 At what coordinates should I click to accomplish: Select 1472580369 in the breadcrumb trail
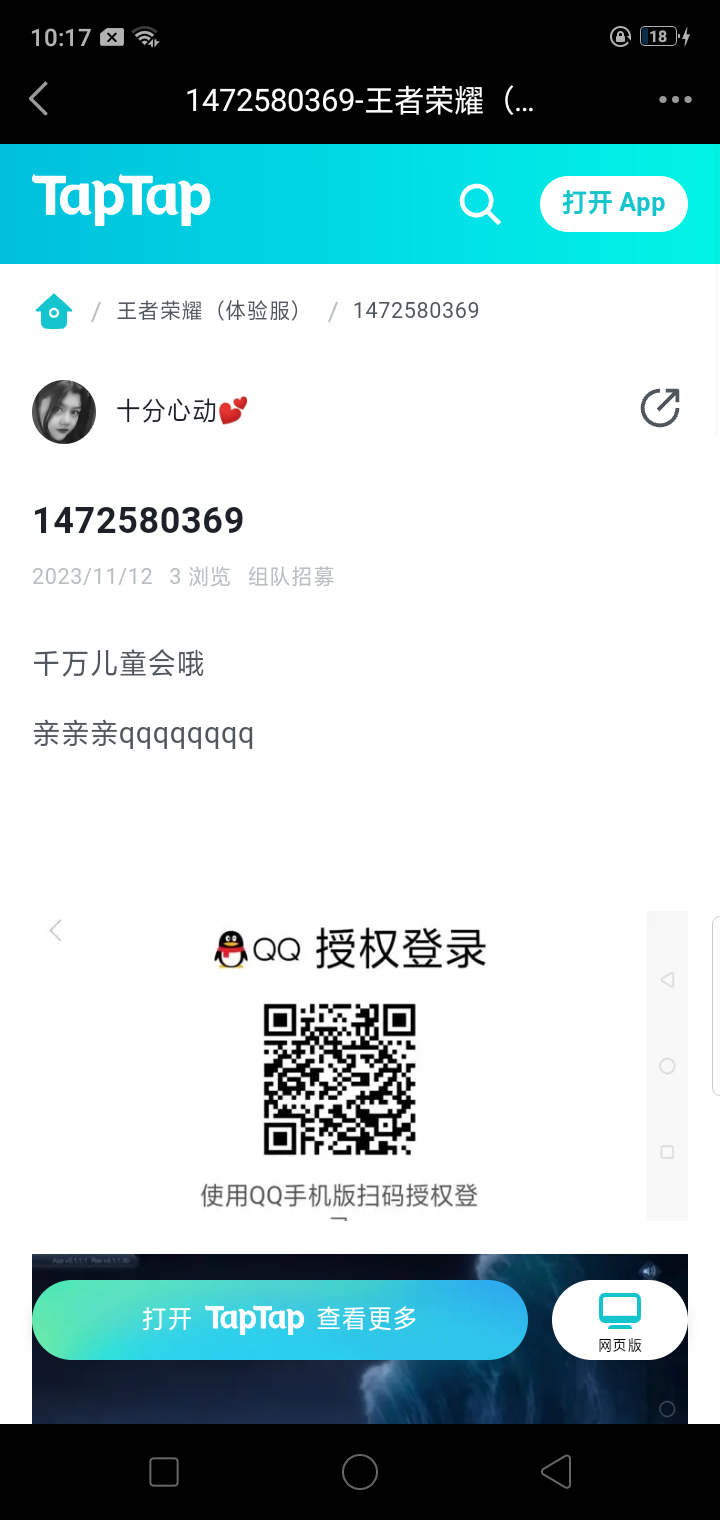pyautogui.click(x=416, y=311)
